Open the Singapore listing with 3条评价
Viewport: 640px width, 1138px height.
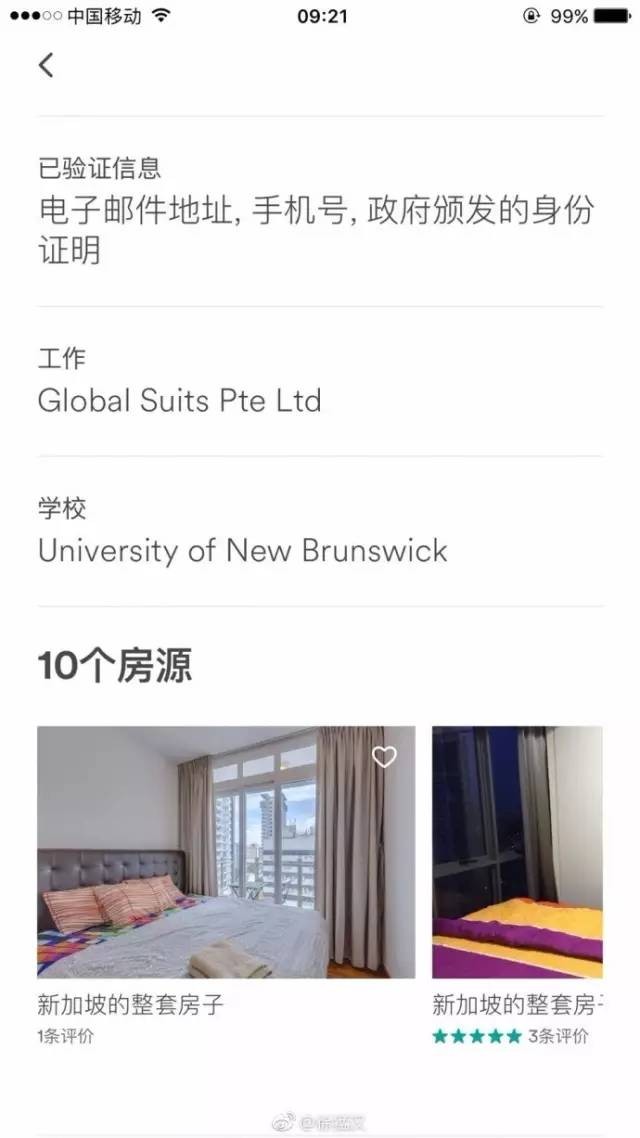click(x=517, y=852)
